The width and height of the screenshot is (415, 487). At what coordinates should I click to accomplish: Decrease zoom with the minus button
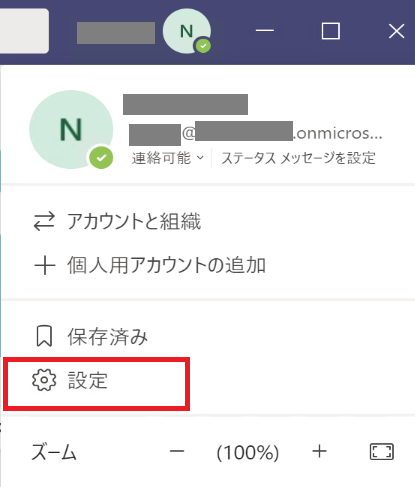tap(177, 452)
